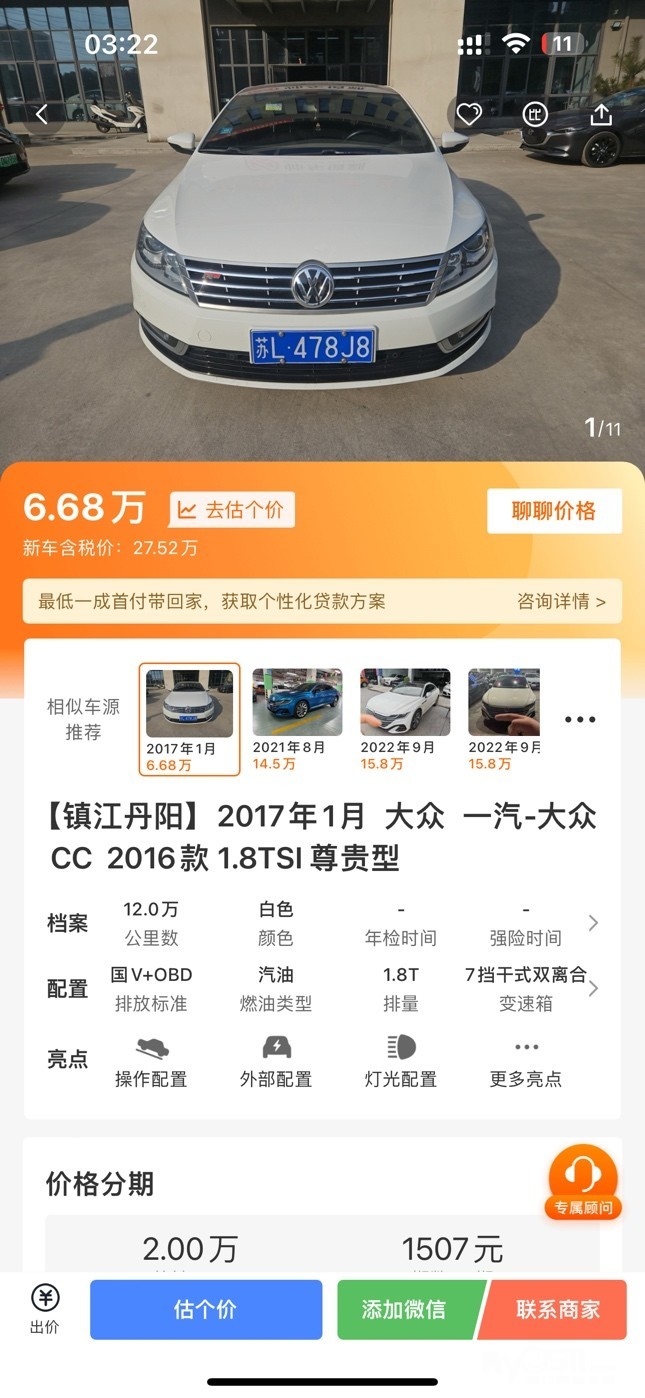
Task: Open 咨询详情 for loan plans
Action: coord(561,601)
